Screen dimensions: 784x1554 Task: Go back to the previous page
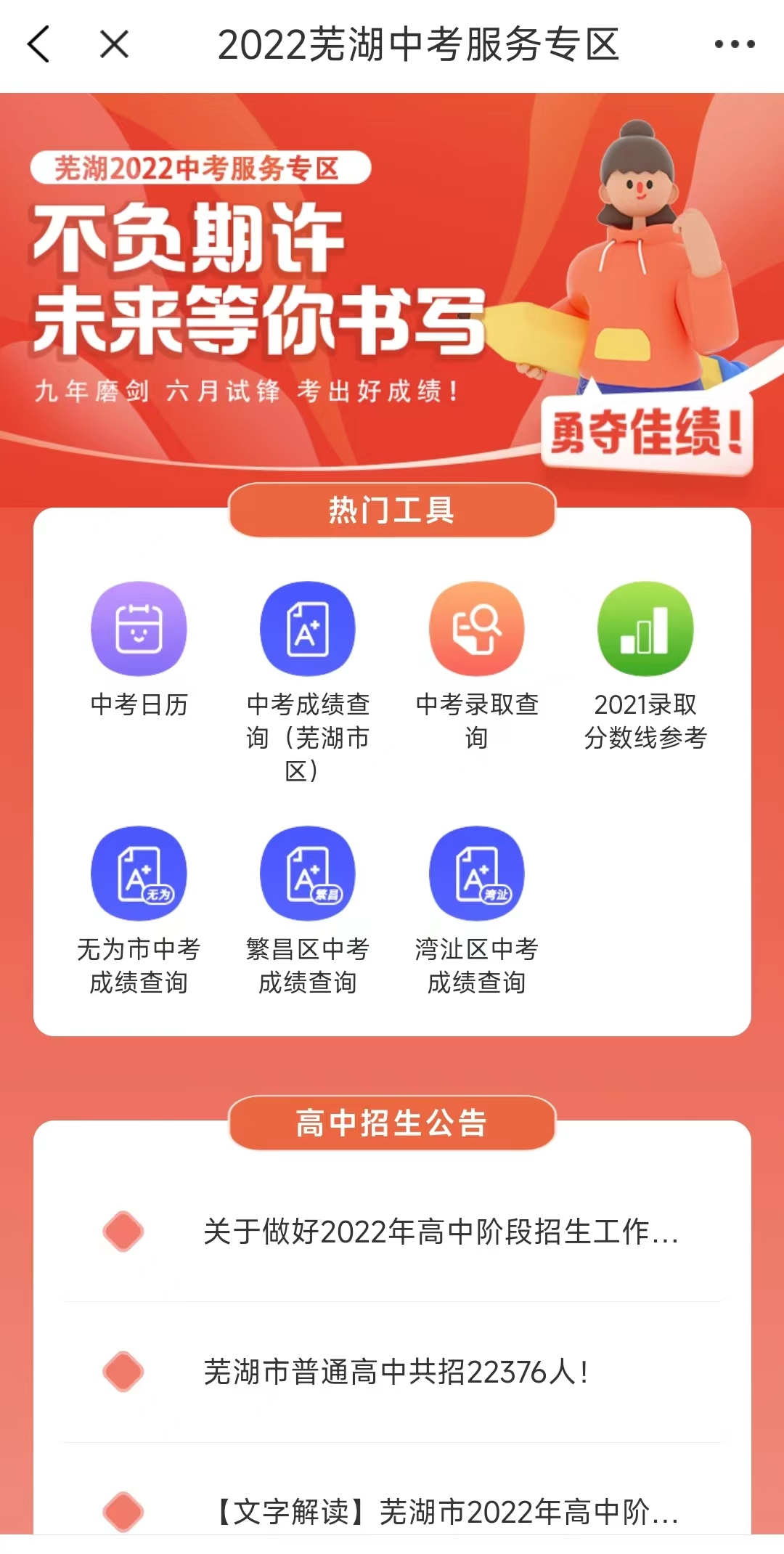pyautogui.click(x=39, y=44)
